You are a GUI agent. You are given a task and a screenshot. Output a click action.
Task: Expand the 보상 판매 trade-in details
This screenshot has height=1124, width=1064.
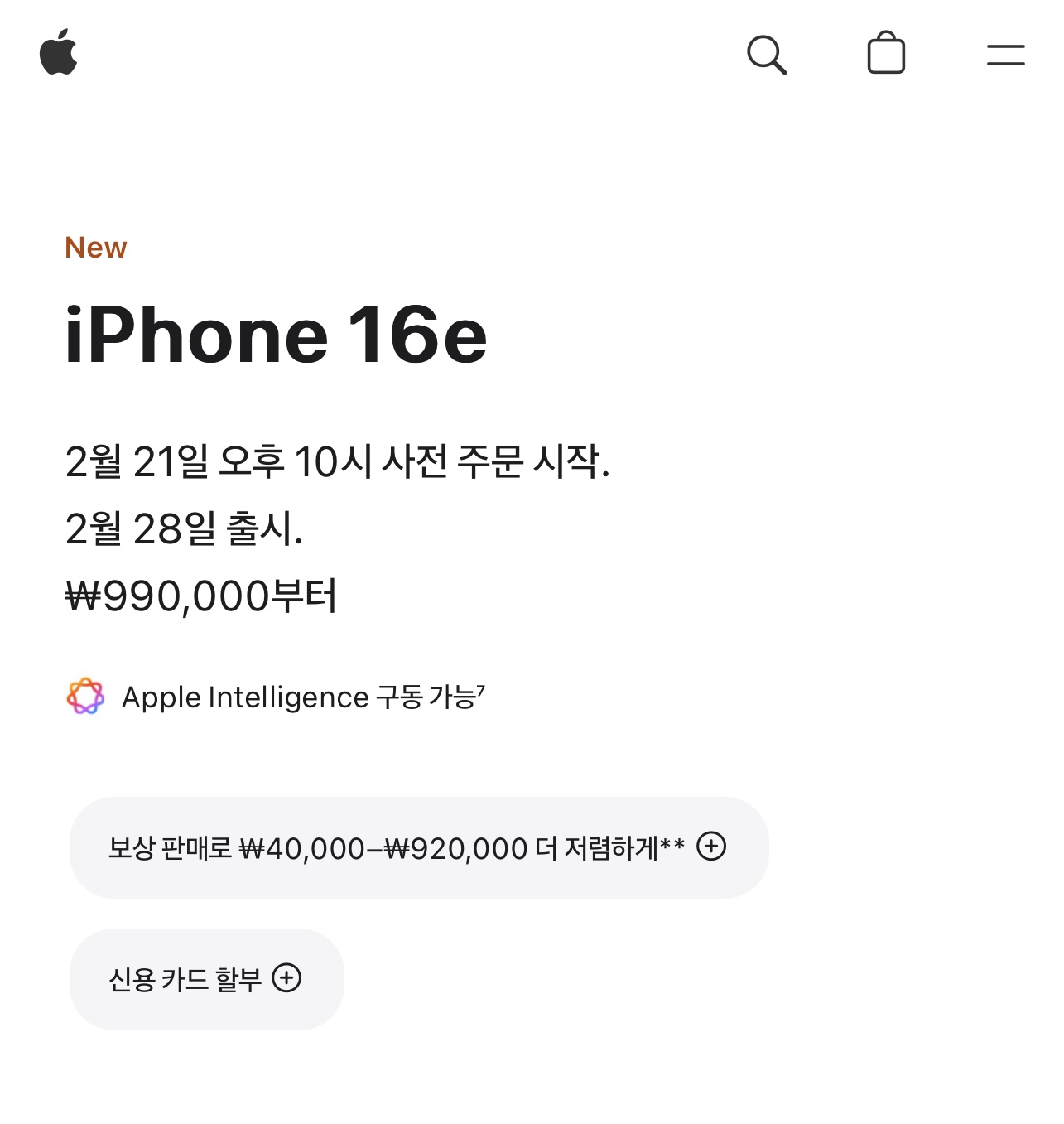click(419, 847)
